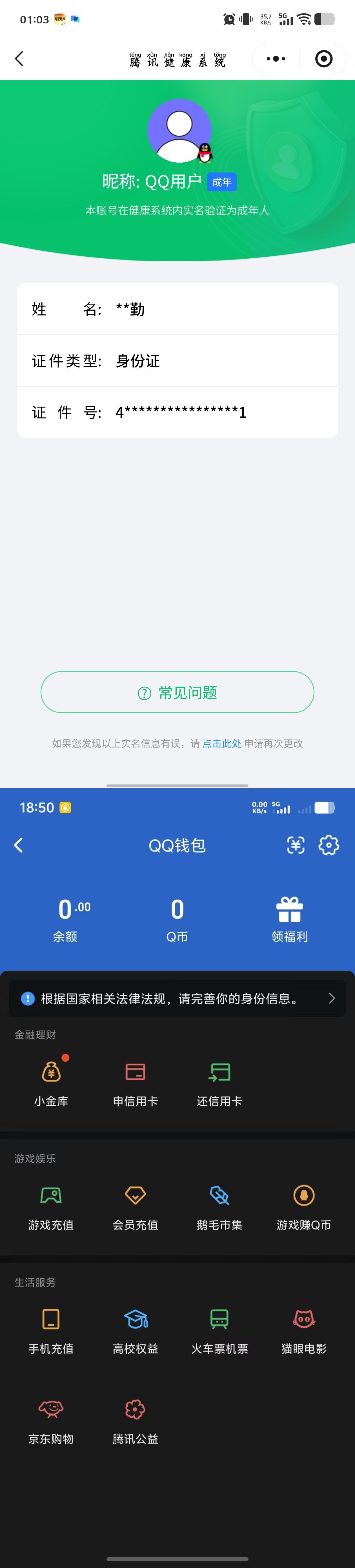Open 领福利 gift rewards
Viewport: 355px width, 1568px height.
pos(290,919)
